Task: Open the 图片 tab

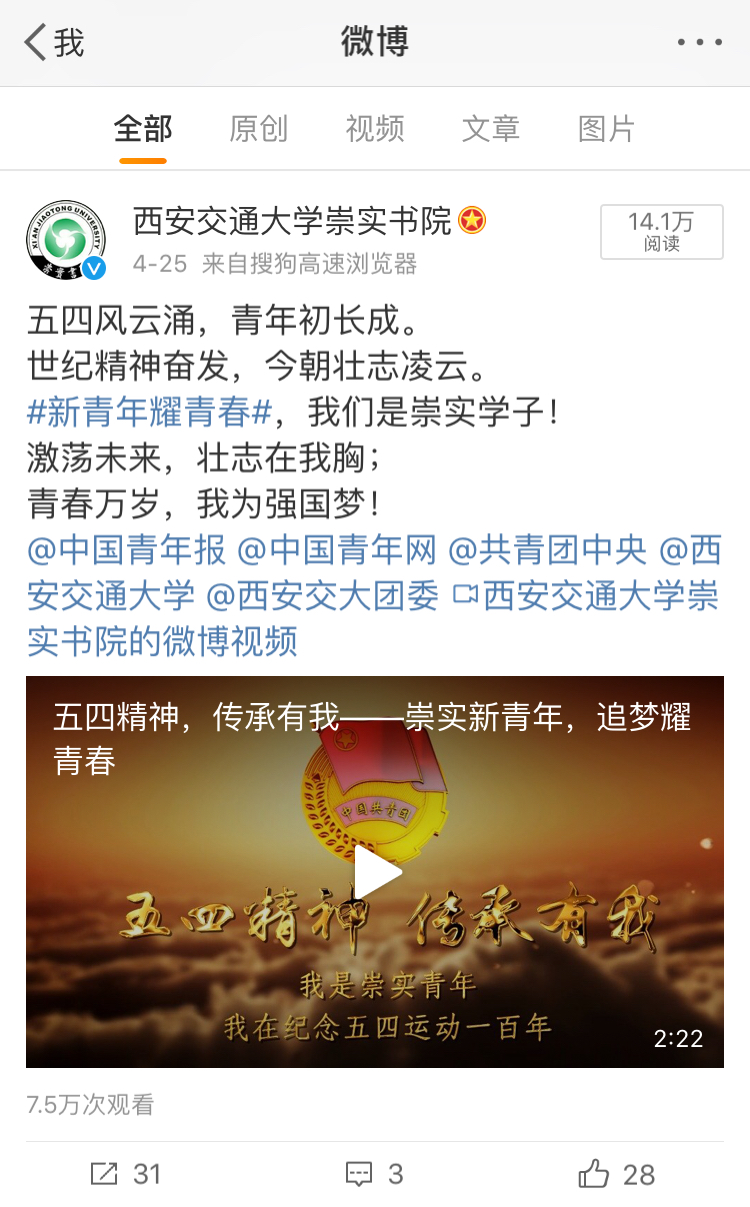Action: pyautogui.click(x=607, y=129)
